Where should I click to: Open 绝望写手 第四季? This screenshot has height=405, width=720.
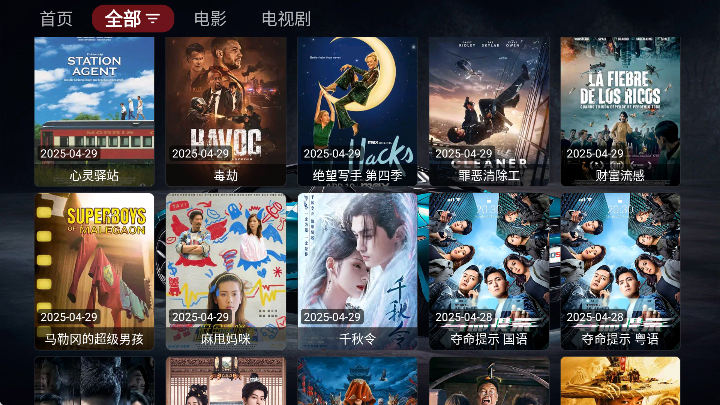point(358,110)
